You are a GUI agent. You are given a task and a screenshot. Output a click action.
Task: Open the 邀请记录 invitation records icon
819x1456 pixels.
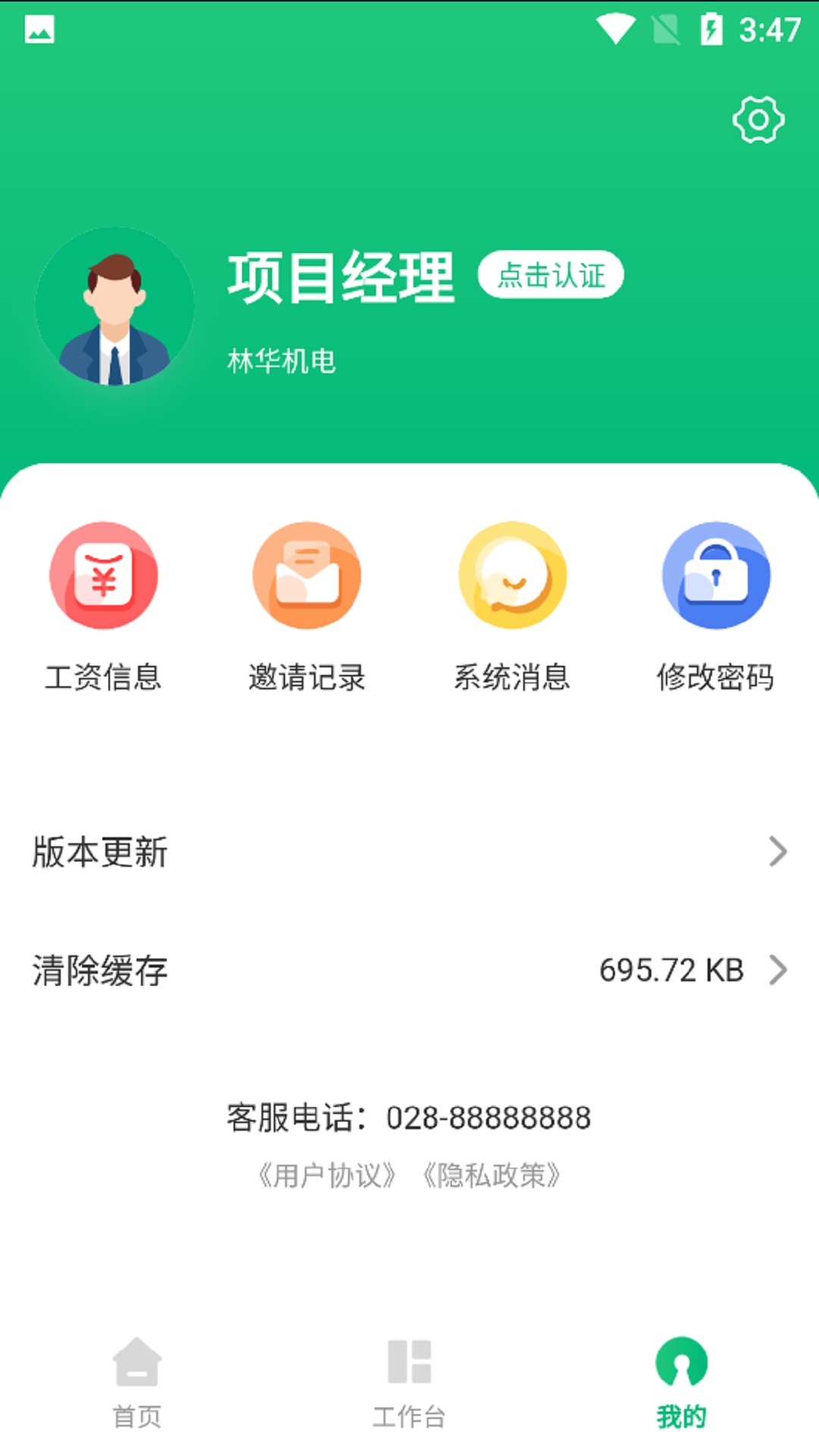(306, 575)
